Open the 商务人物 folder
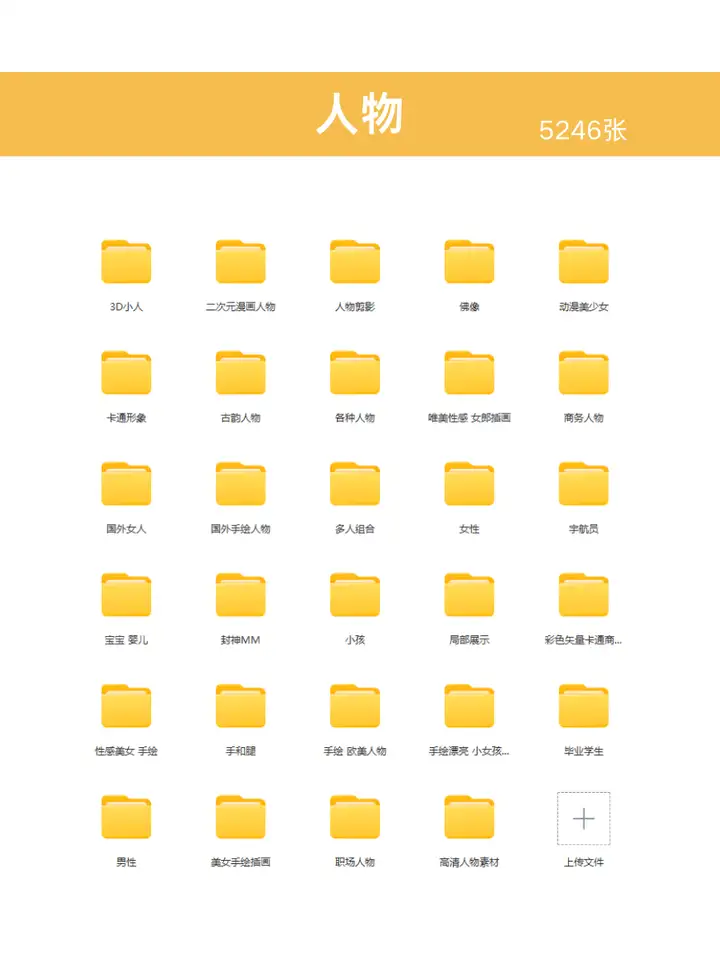Viewport: 720px width, 960px height. pos(585,374)
